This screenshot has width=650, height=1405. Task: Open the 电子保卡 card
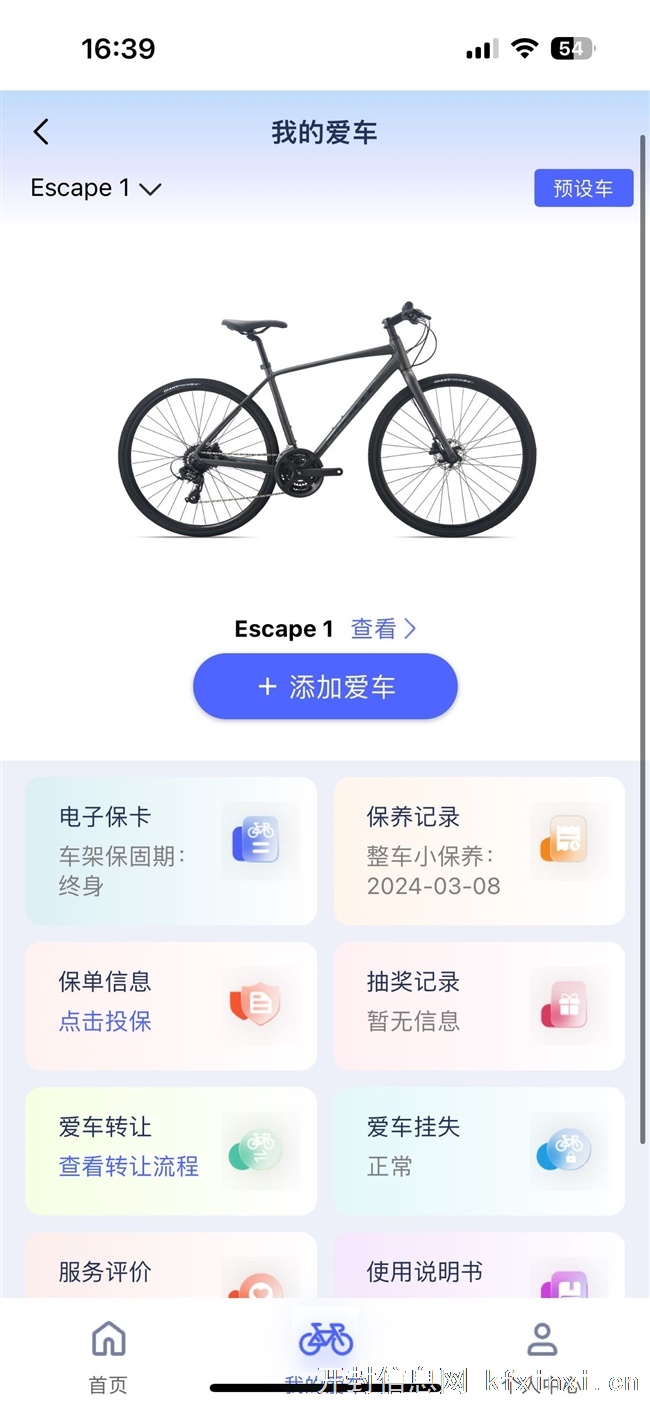[x=171, y=851]
